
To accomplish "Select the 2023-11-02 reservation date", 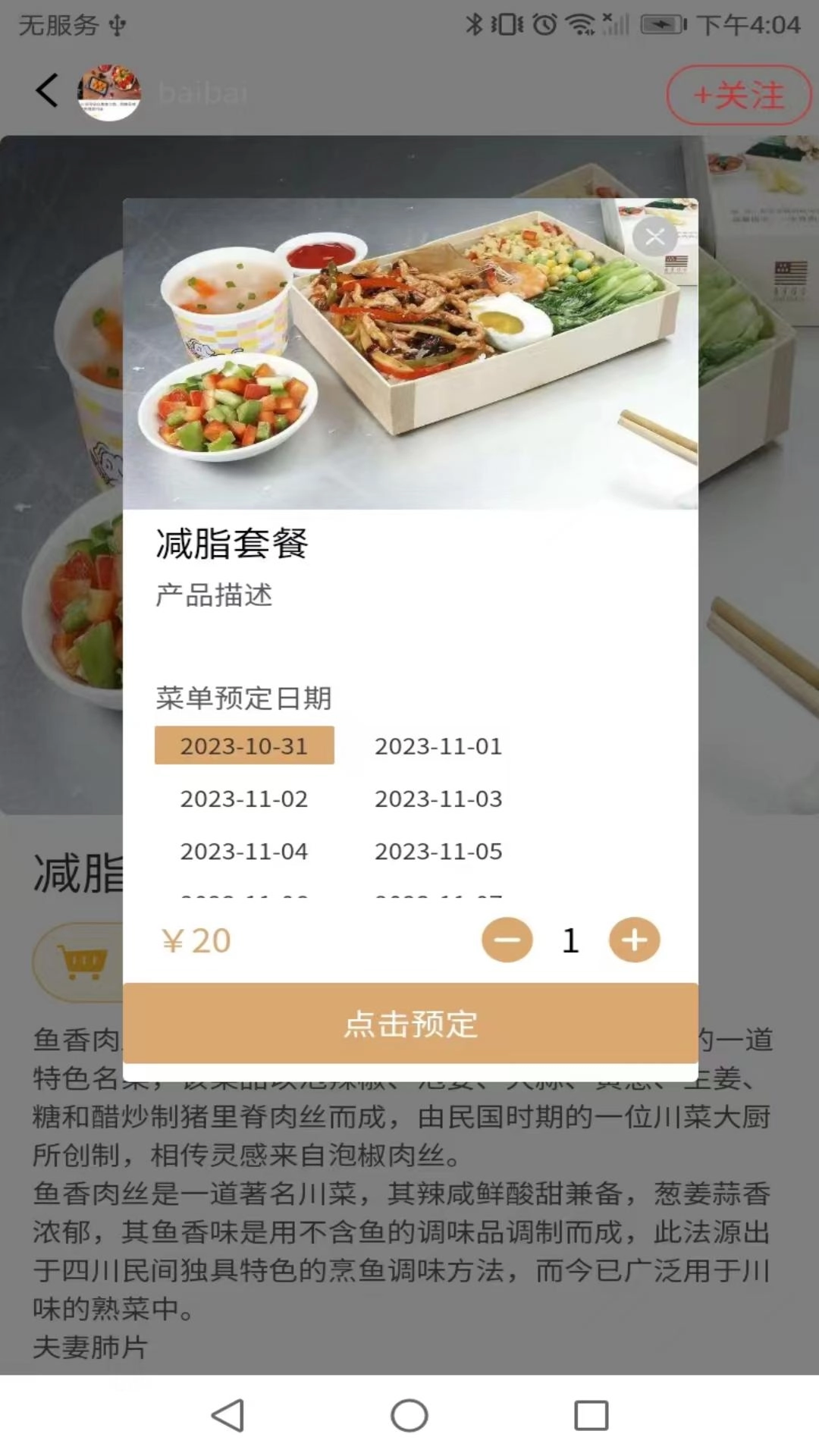I will 244,799.
